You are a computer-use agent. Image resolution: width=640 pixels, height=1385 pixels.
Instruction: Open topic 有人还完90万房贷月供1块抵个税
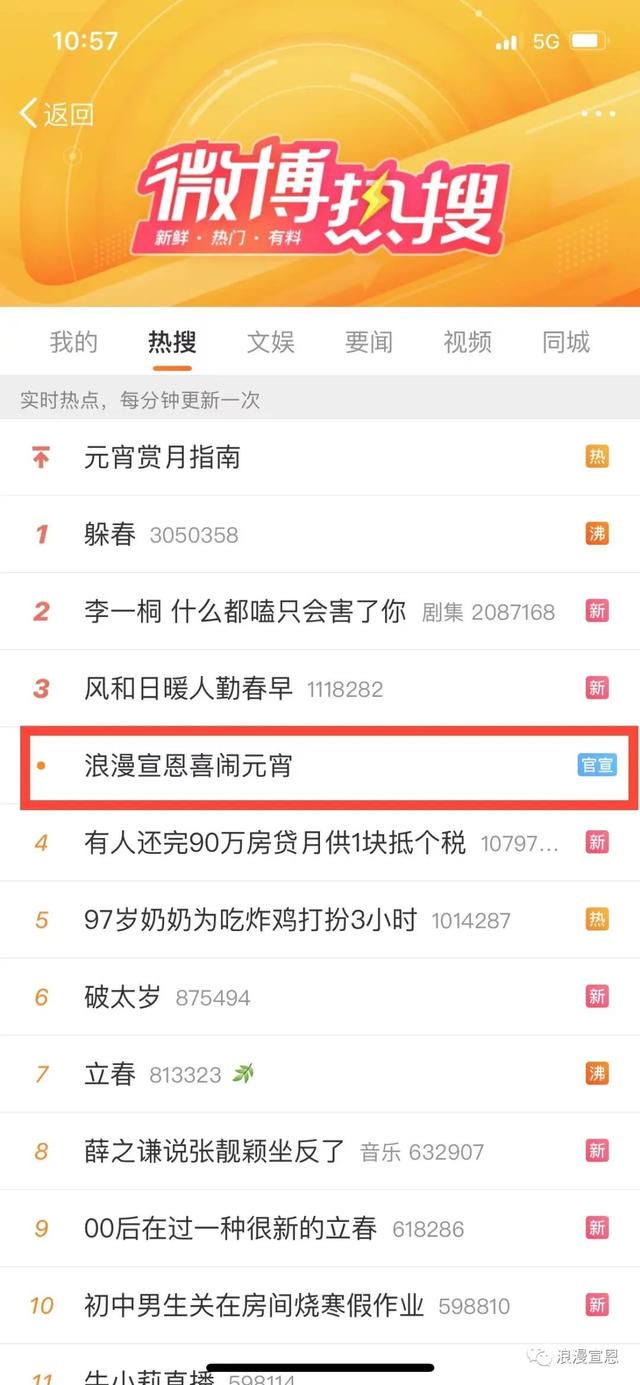(x=275, y=843)
